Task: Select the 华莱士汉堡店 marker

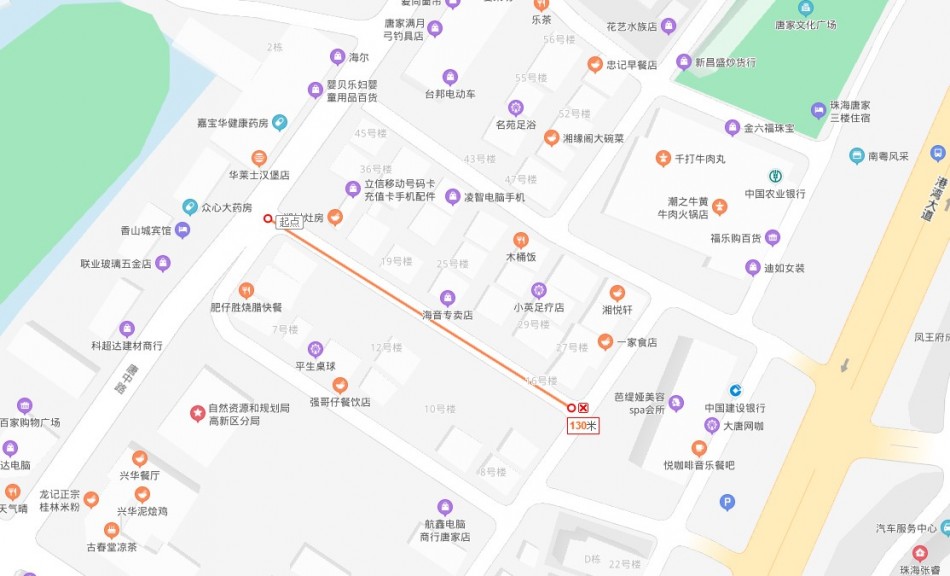Action: click(x=259, y=158)
